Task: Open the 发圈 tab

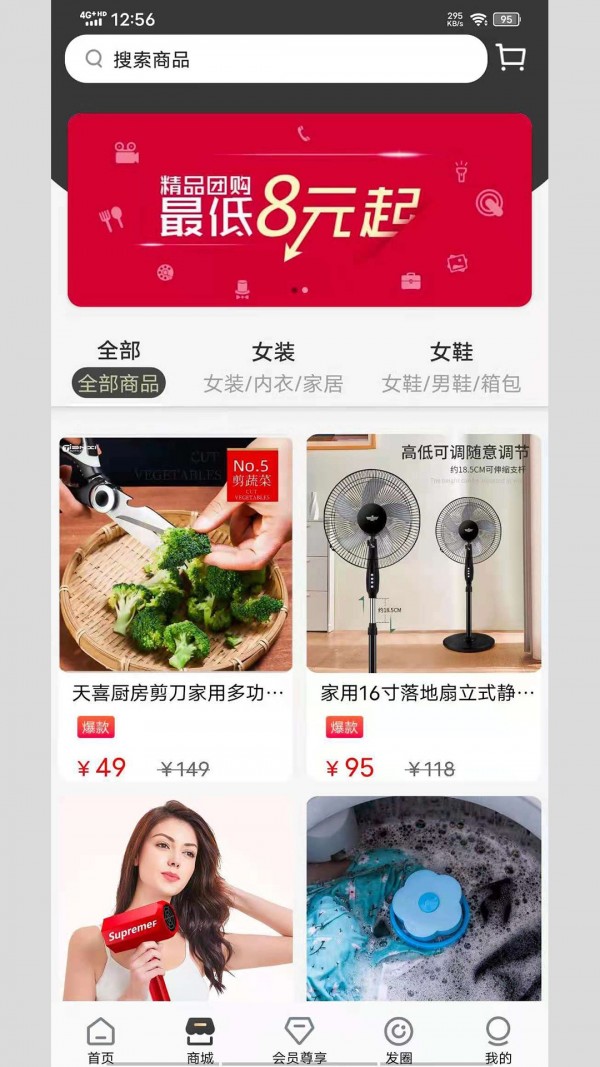Action: 398,1040
